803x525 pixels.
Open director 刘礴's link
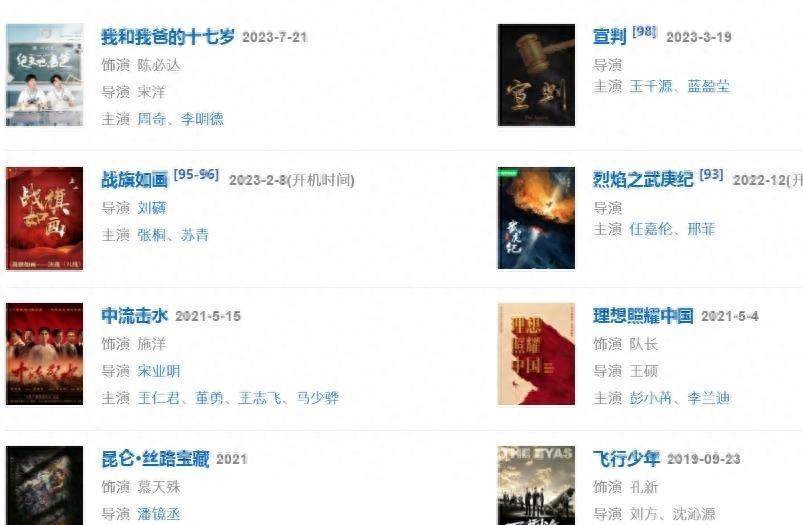(x=151, y=208)
